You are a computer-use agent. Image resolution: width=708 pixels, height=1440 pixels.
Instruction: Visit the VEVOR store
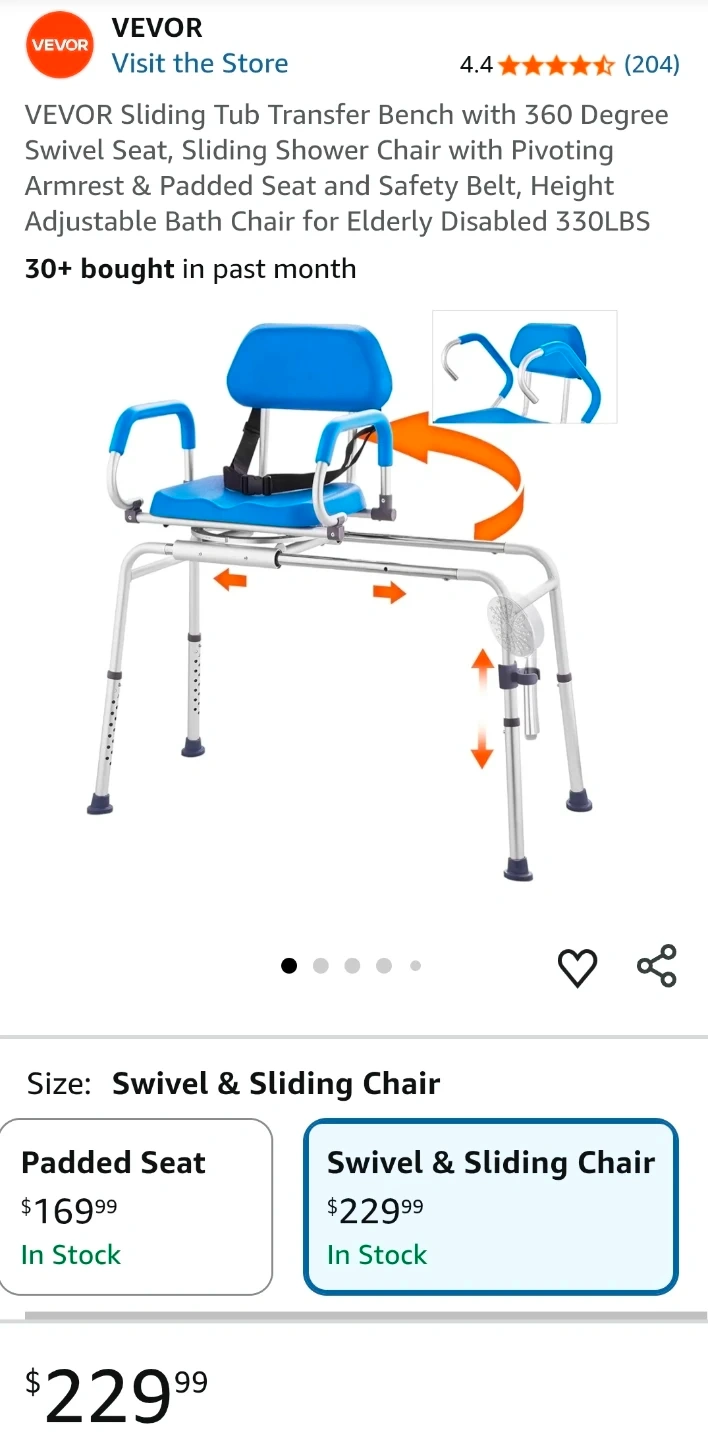[x=199, y=63]
